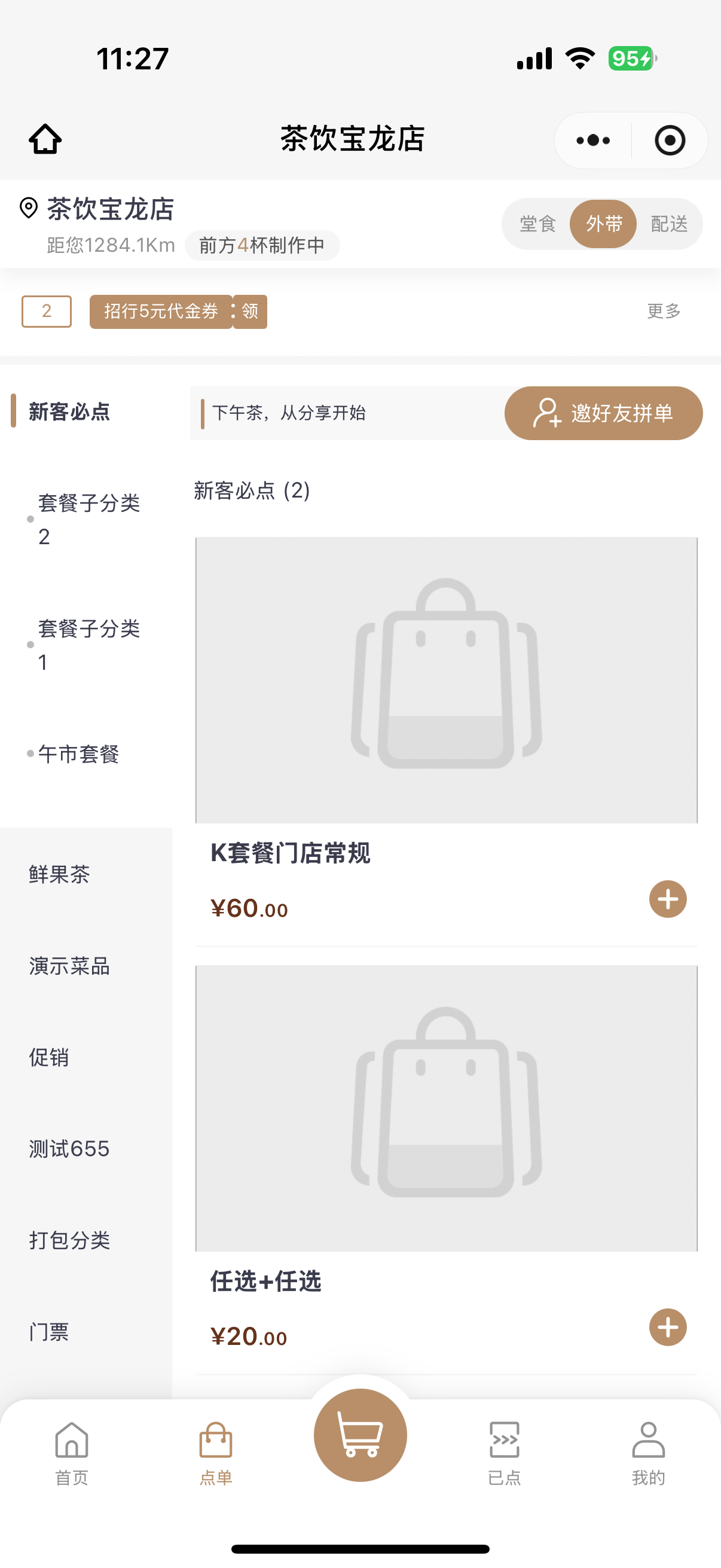Image resolution: width=721 pixels, height=1568 pixels.
Task: Open the 我的 profile tab
Action: [x=648, y=1454]
